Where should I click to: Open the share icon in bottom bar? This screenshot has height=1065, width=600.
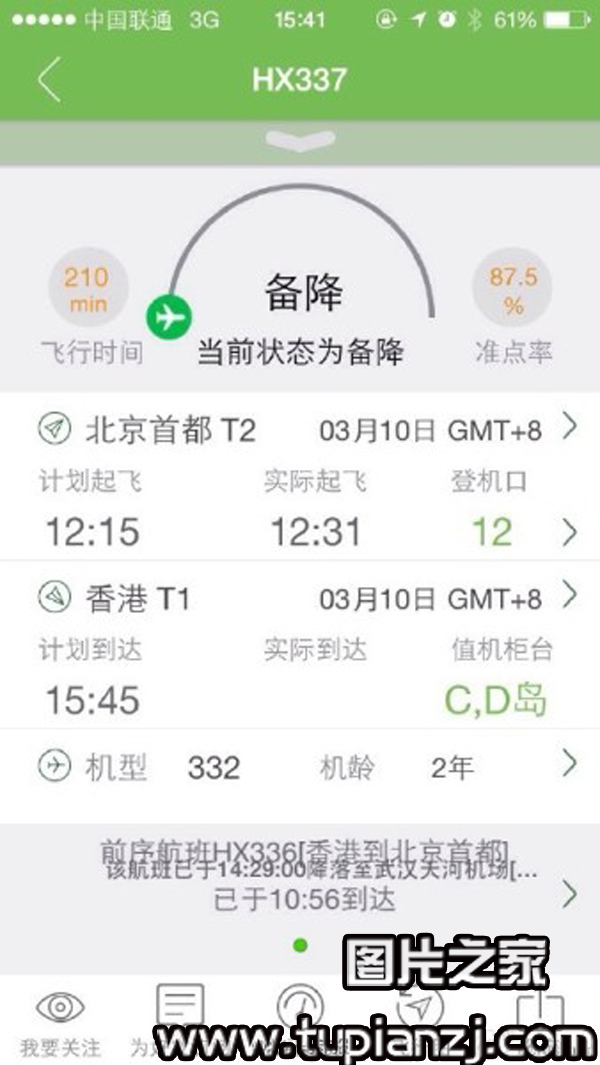pyautogui.click(x=540, y=1012)
